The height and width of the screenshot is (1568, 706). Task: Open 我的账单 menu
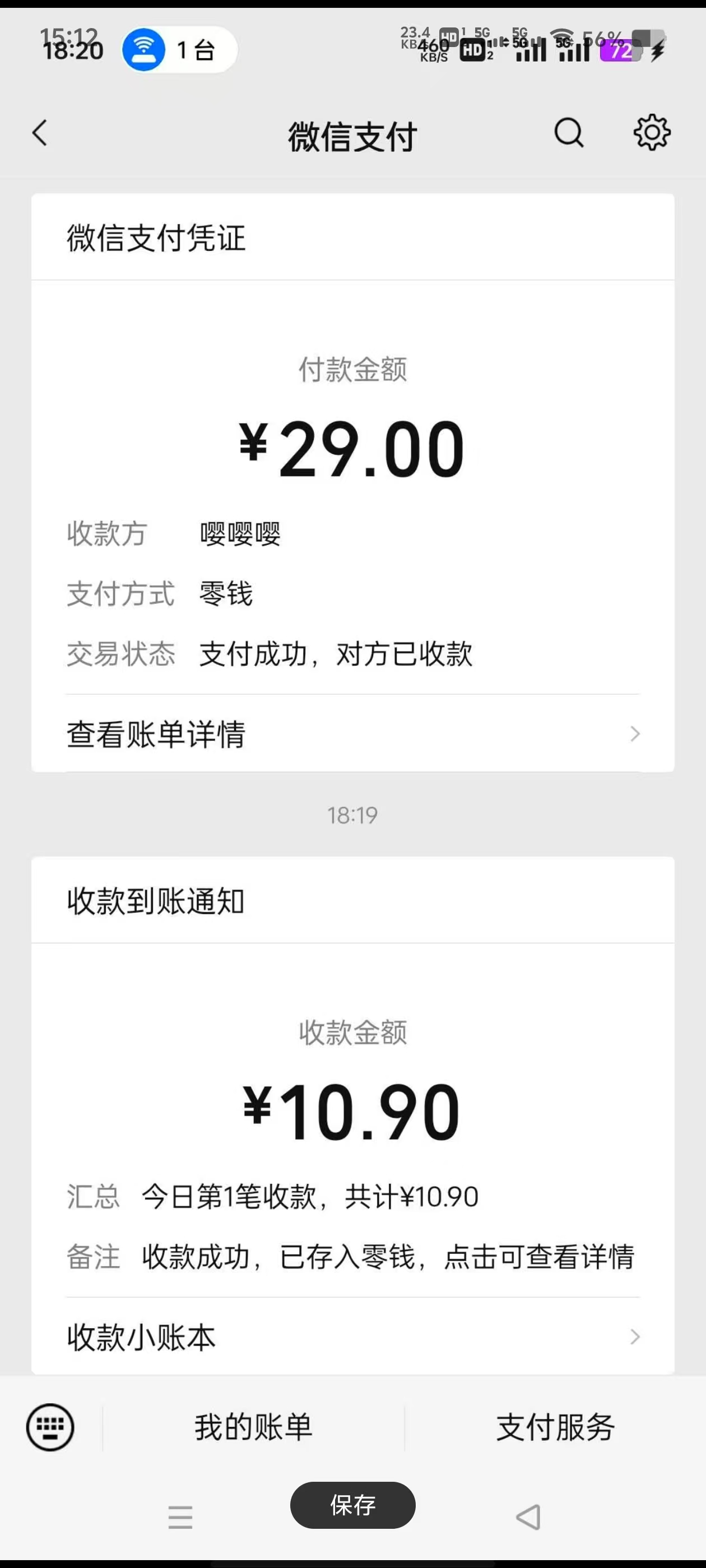(253, 1427)
